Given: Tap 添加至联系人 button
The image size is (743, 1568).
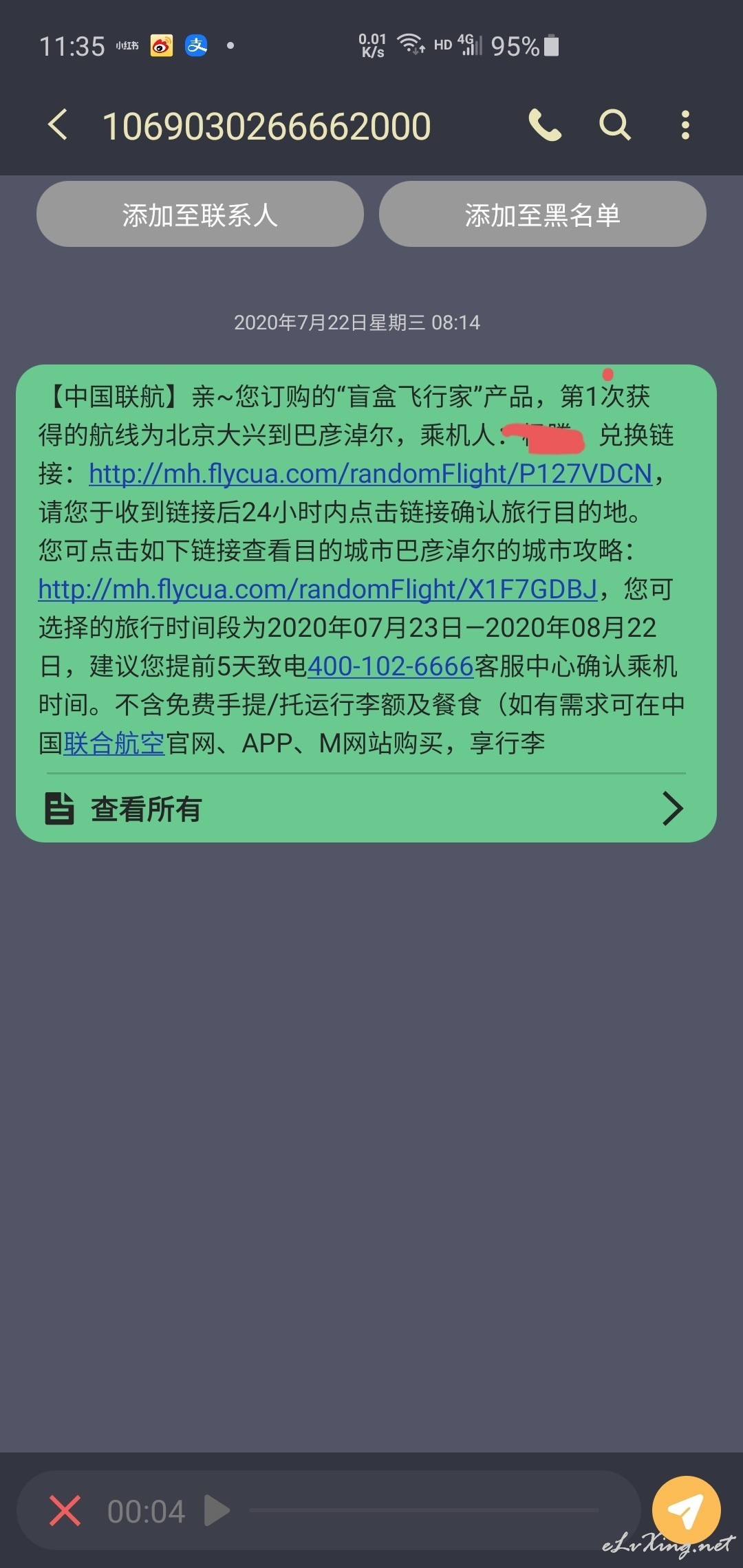Looking at the screenshot, I should point(200,215).
